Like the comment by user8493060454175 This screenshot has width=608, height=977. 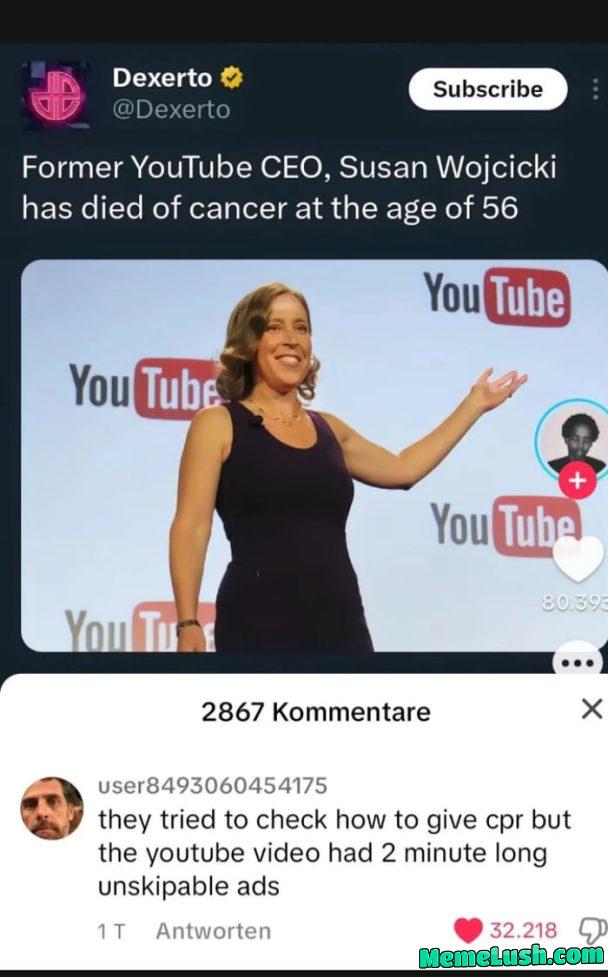(468, 930)
